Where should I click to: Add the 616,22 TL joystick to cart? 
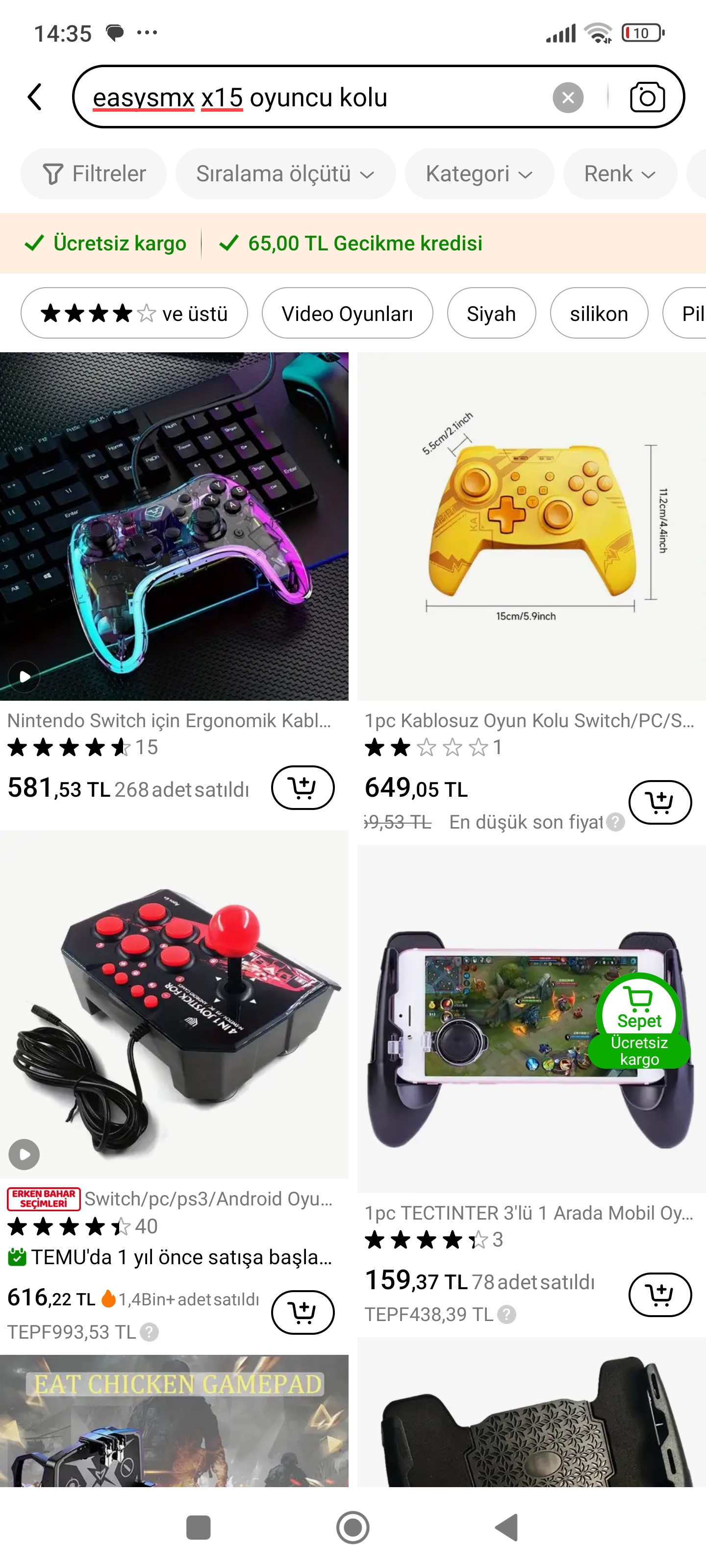click(303, 1312)
